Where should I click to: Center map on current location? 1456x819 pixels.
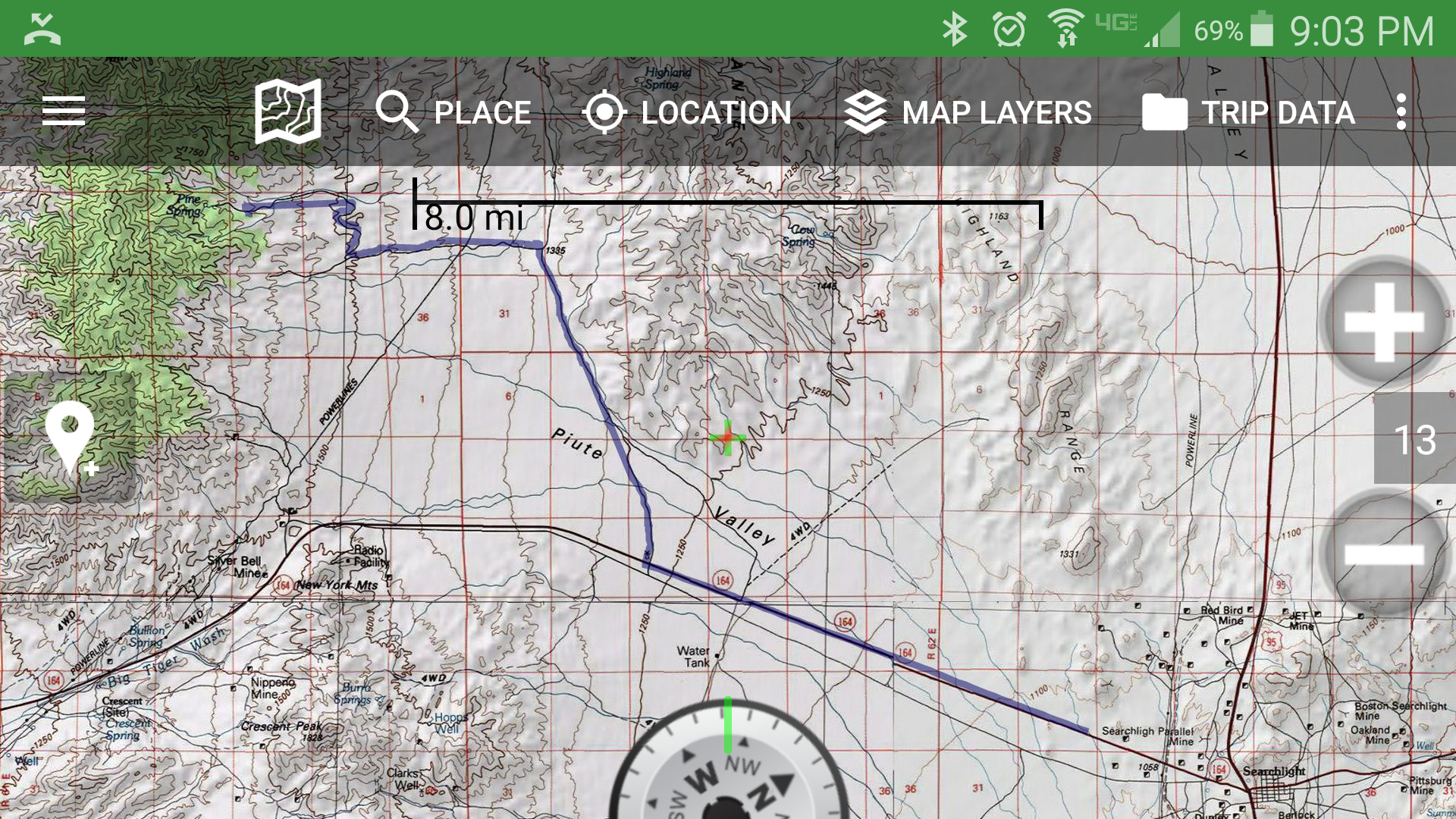pyautogui.click(x=687, y=113)
